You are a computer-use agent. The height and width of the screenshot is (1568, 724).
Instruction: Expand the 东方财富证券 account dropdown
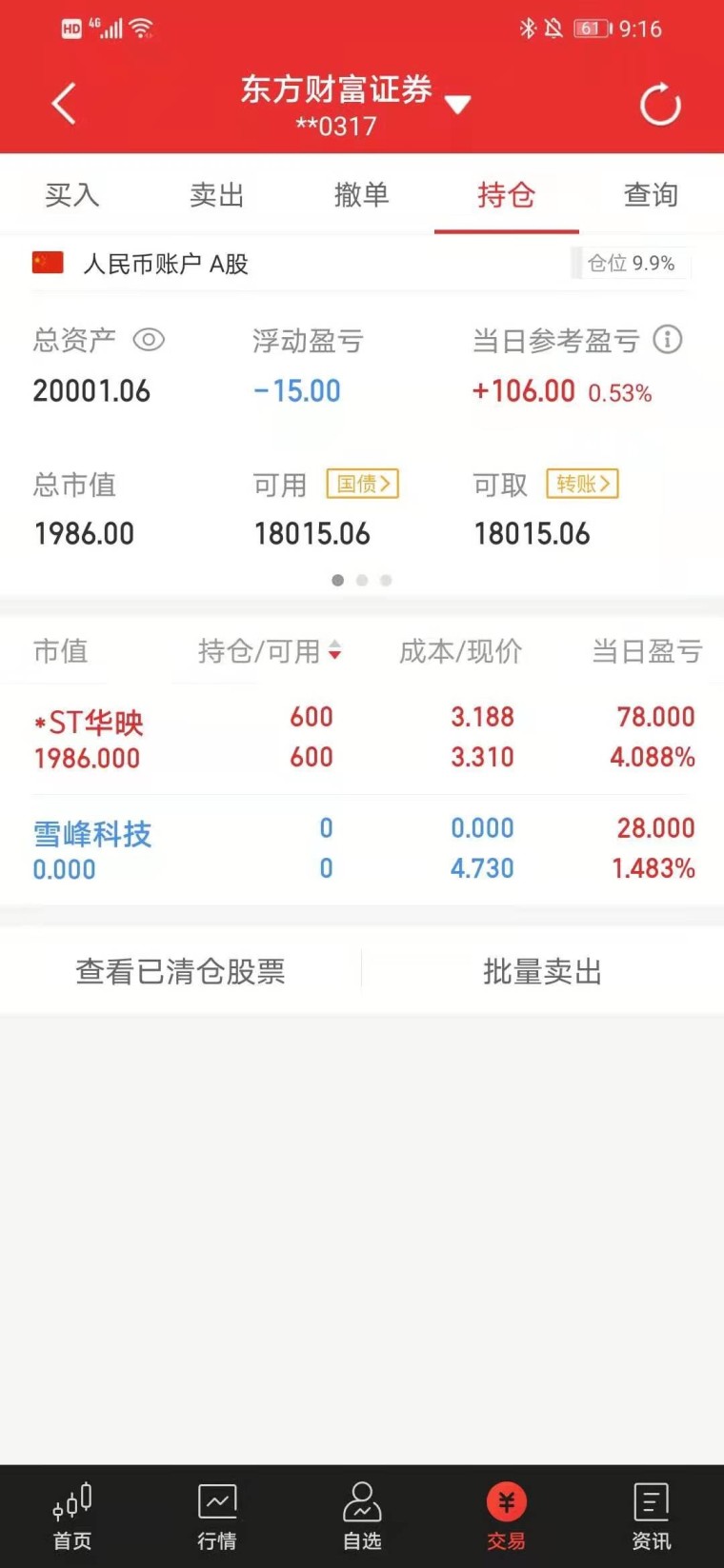click(x=457, y=105)
